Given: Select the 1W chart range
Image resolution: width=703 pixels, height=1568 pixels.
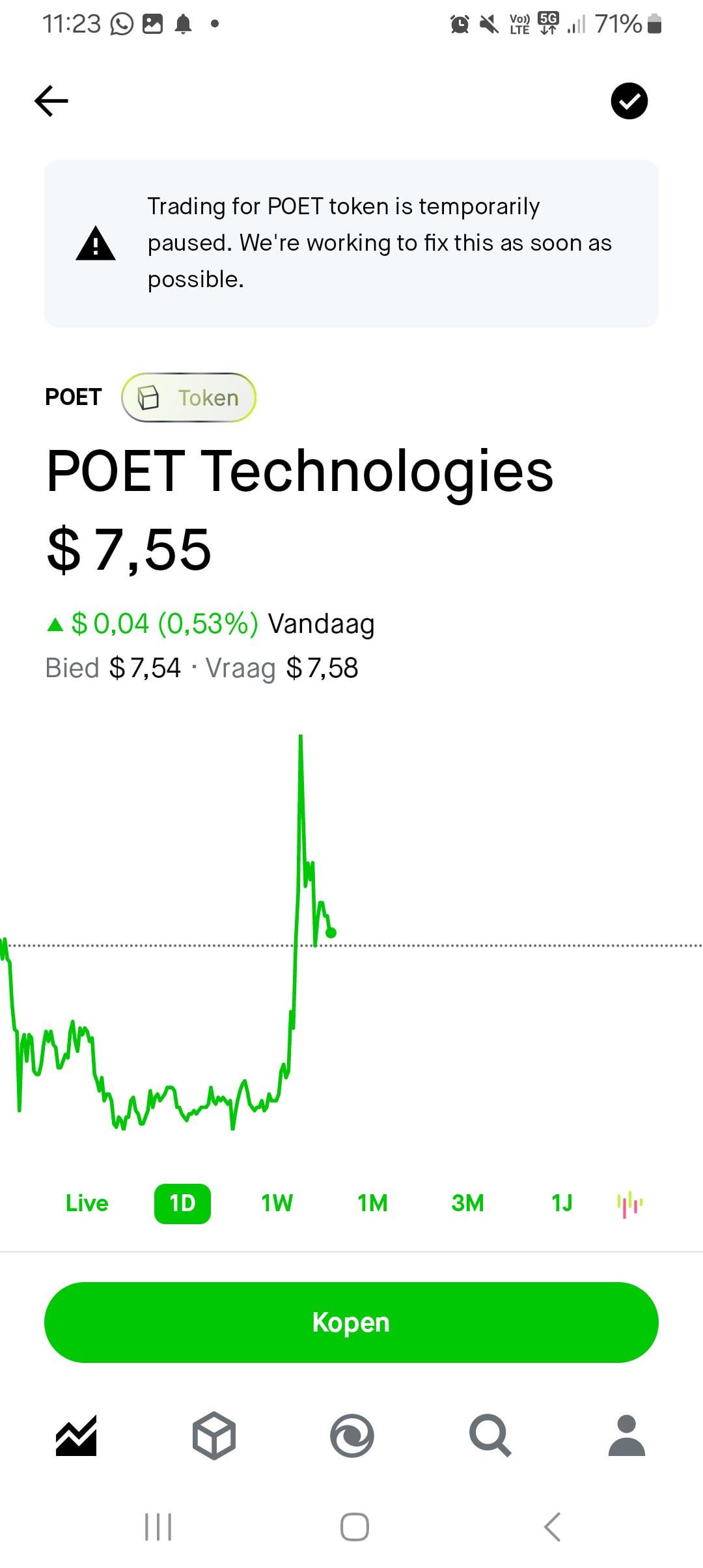Looking at the screenshot, I should pyautogui.click(x=277, y=1203).
